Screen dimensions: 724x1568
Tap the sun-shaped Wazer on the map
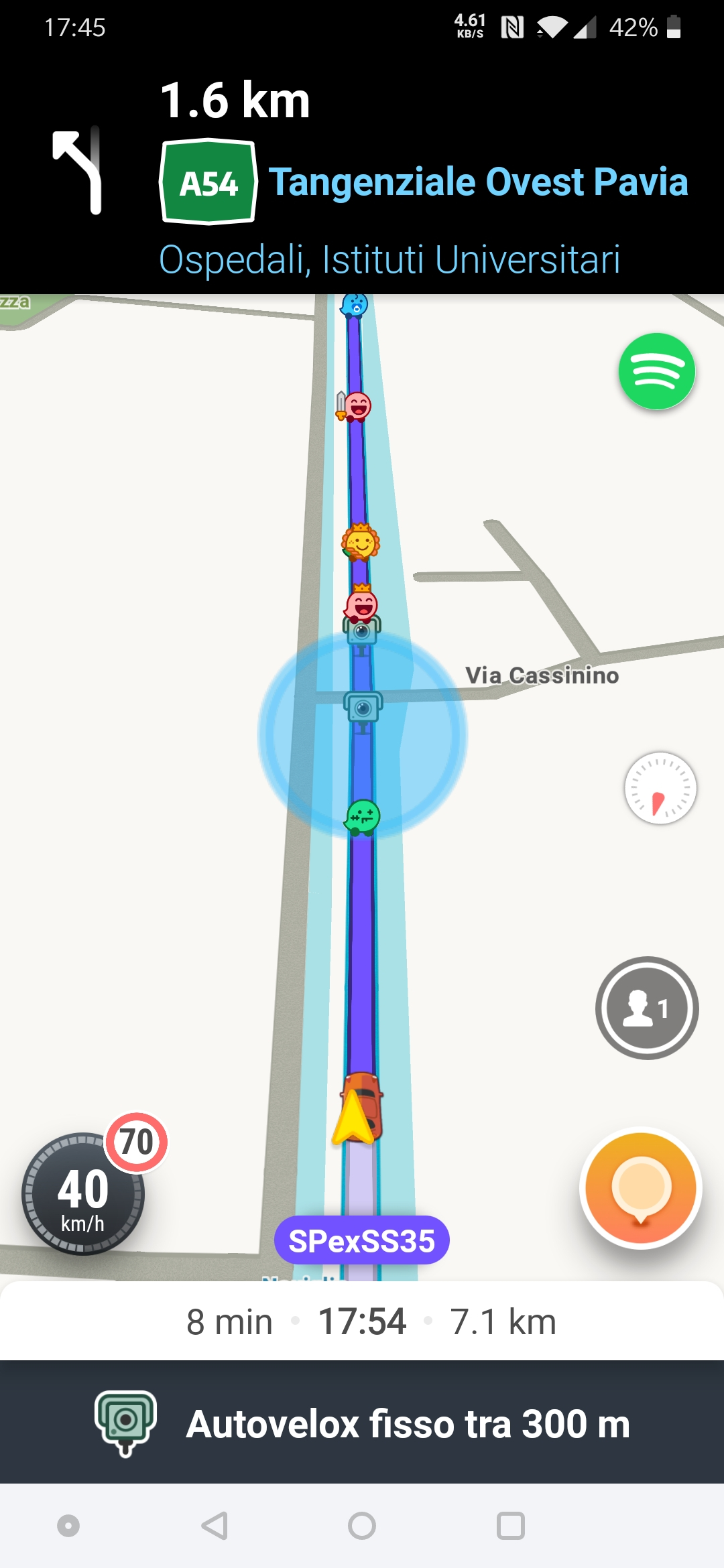pyautogui.click(x=361, y=542)
